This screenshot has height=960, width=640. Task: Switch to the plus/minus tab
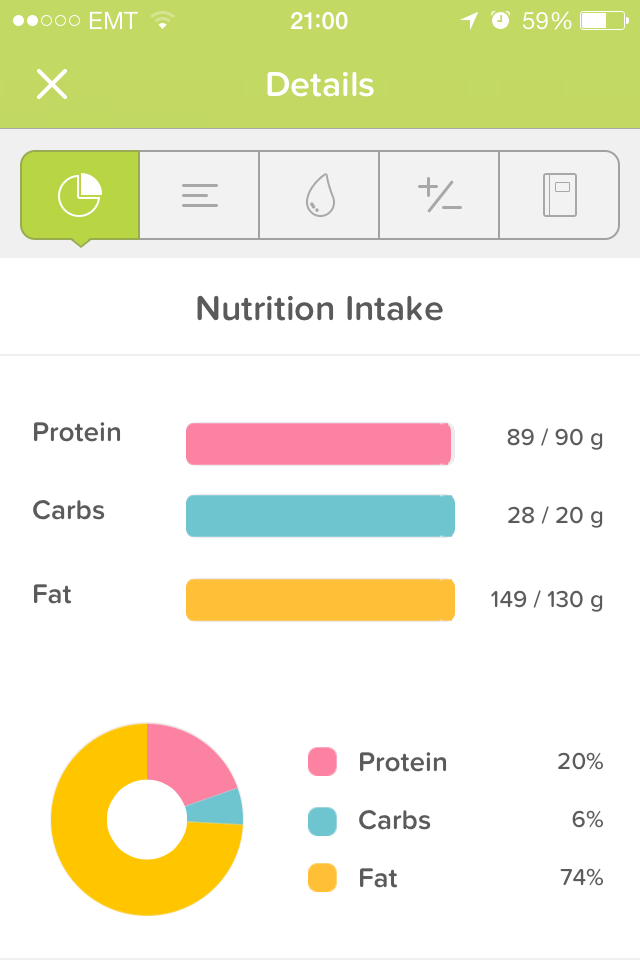pyautogui.click(x=440, y=195)
